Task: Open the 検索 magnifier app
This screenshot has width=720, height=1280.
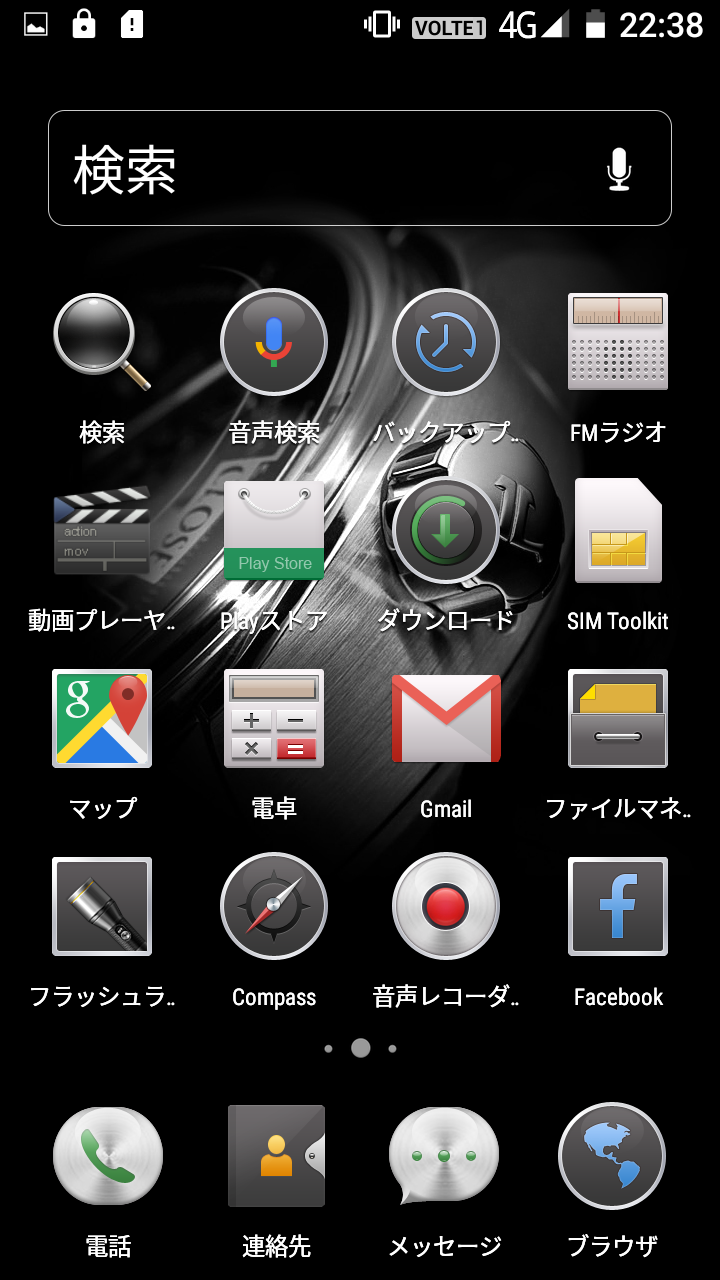Action: [x=102, y=343]
